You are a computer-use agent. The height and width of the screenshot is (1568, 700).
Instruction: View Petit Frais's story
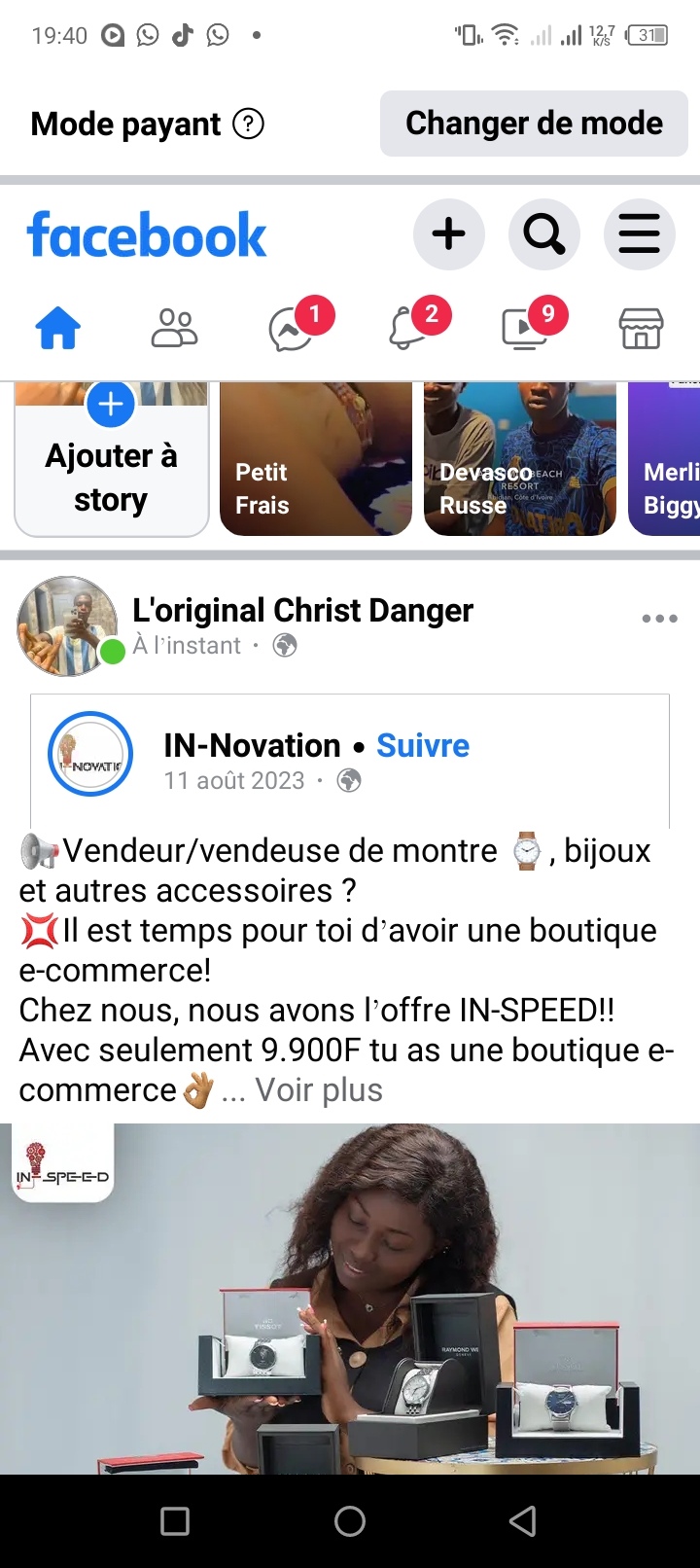316,458
